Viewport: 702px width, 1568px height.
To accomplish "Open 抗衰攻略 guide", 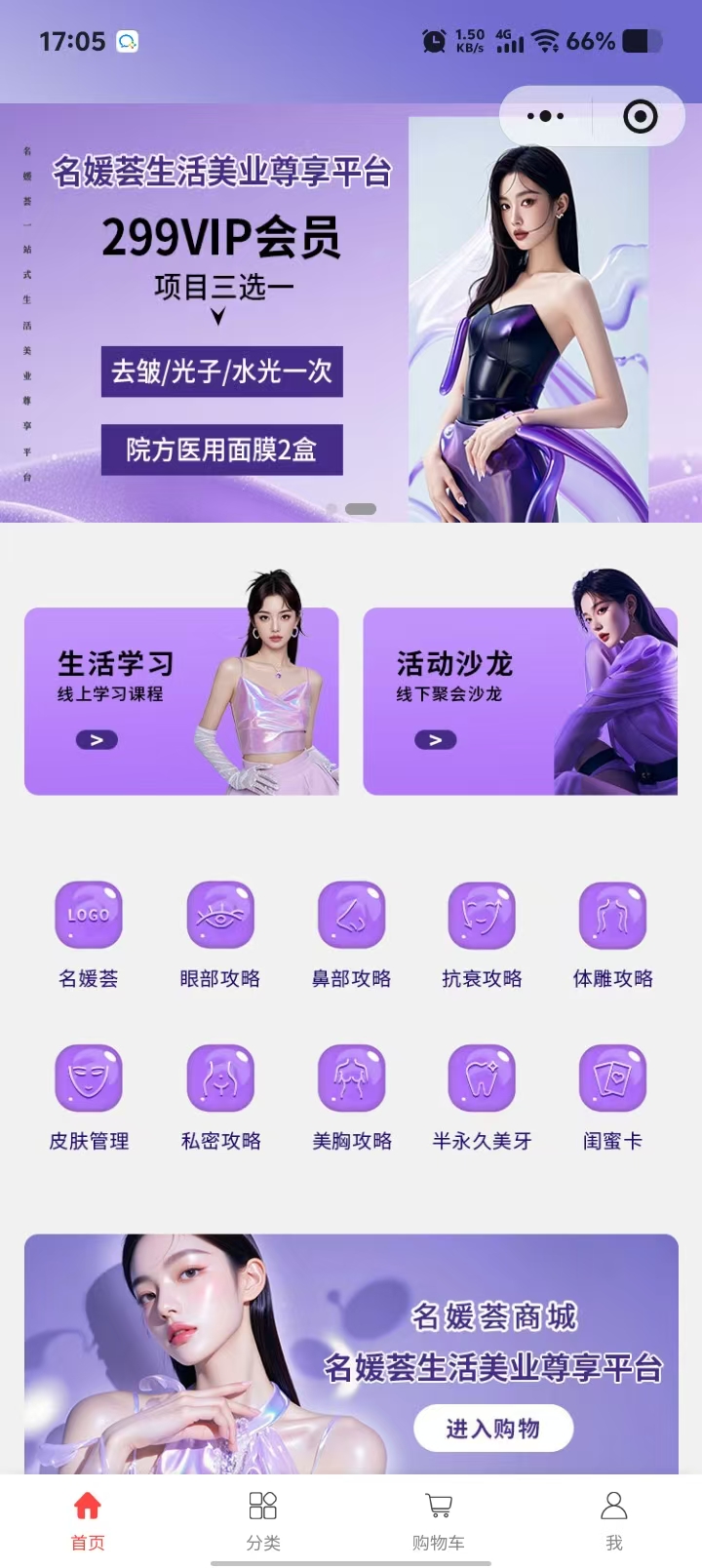I will coord(482,916).
